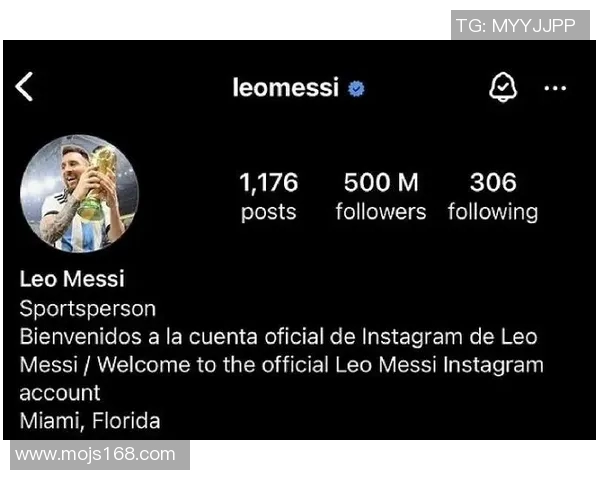
Task: Tap the 1,176 posts count
Action: point(268,196)
